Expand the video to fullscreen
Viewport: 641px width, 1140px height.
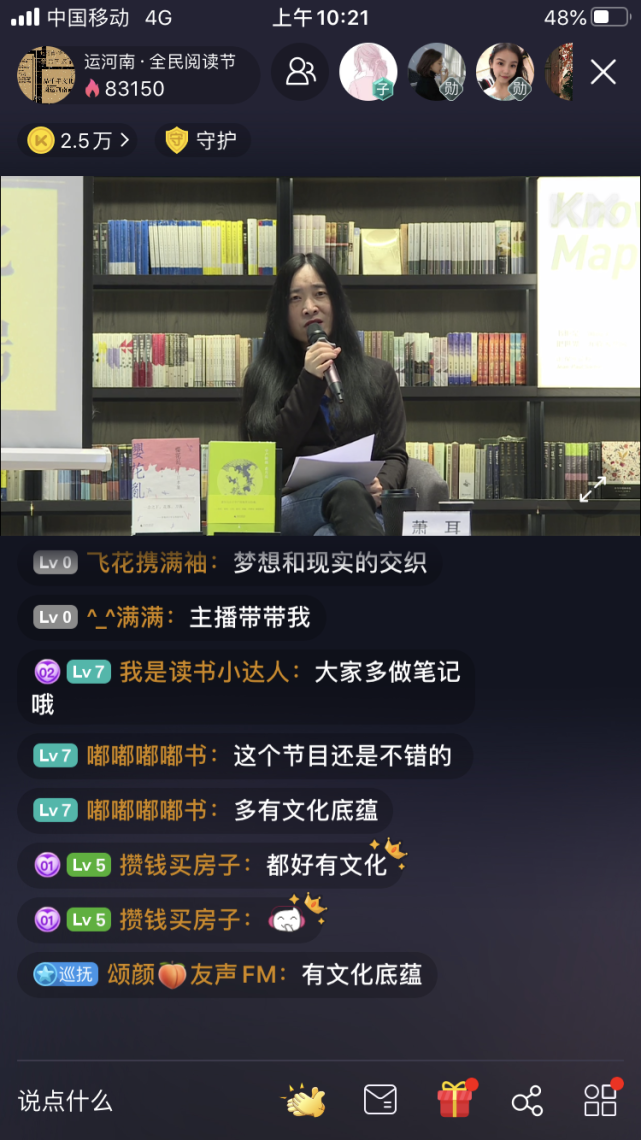click(x=592, y=489)
